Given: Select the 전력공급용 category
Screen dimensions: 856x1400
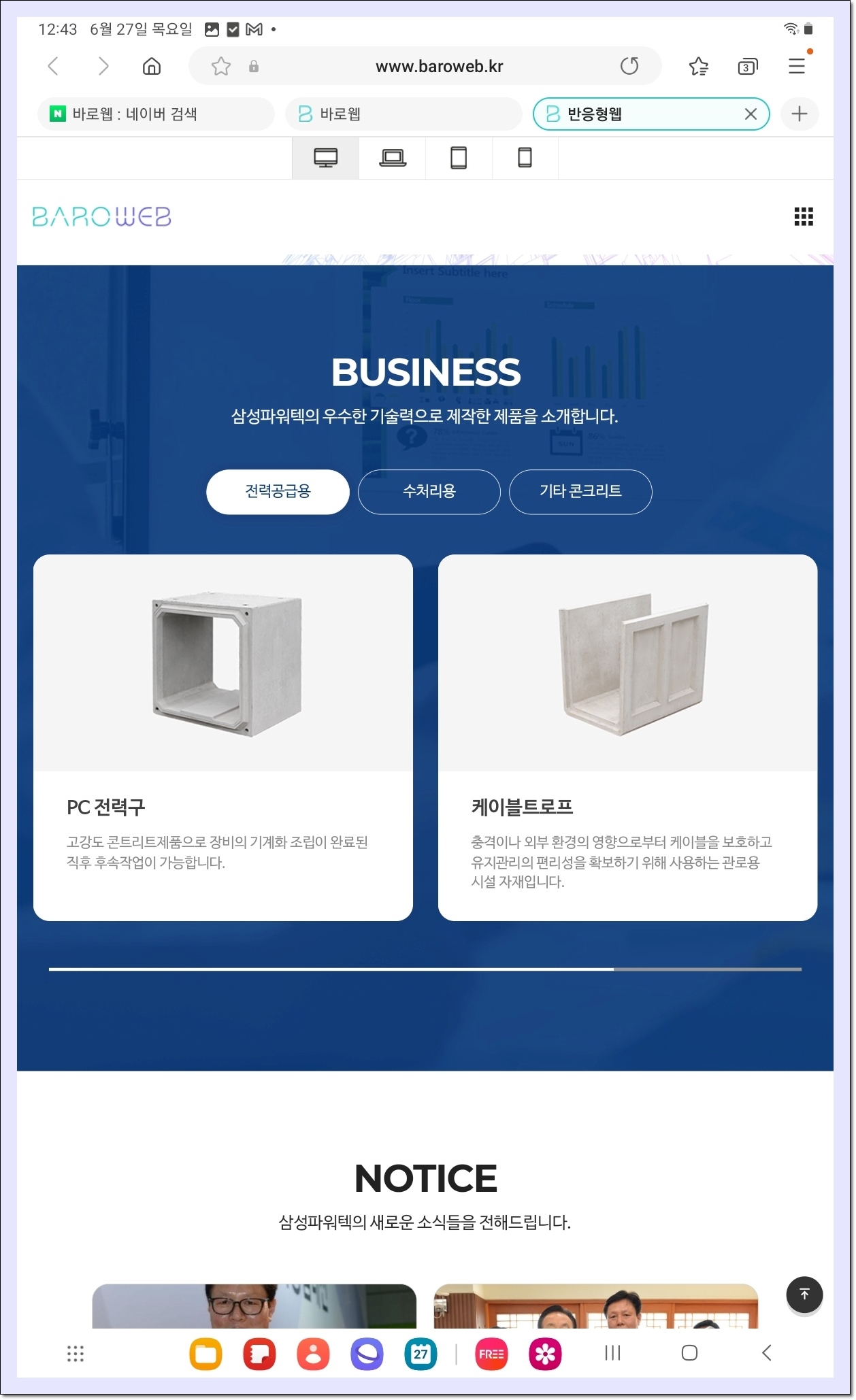Looking at the screenshot, I should coord(278,491).
